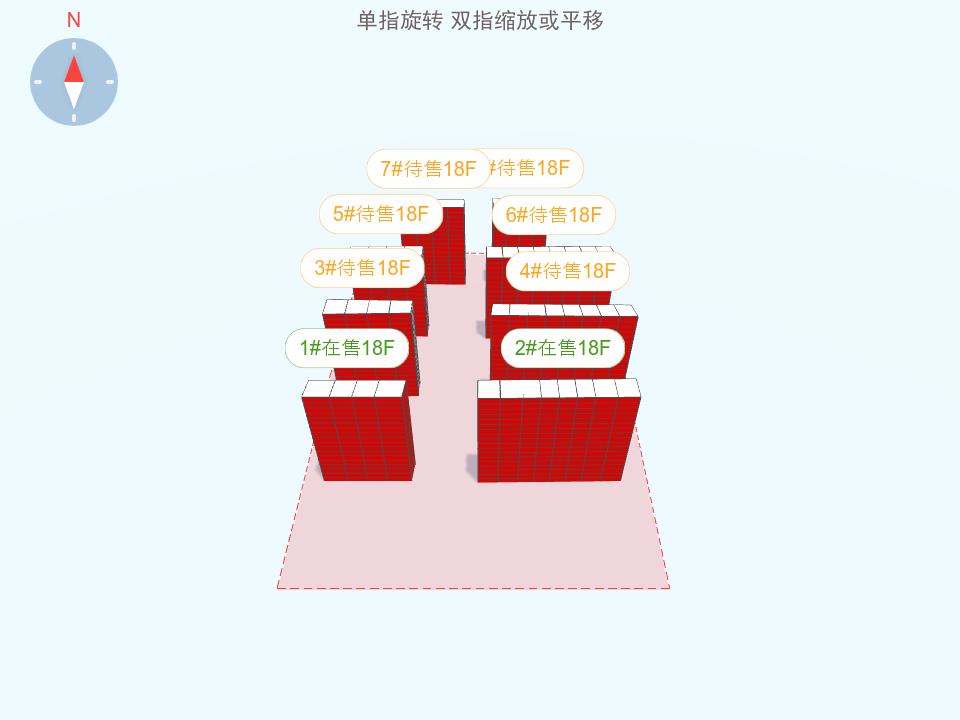960x720 pixels.
Task: Choose the 5#待售18F building label
Action: [380, 214]
